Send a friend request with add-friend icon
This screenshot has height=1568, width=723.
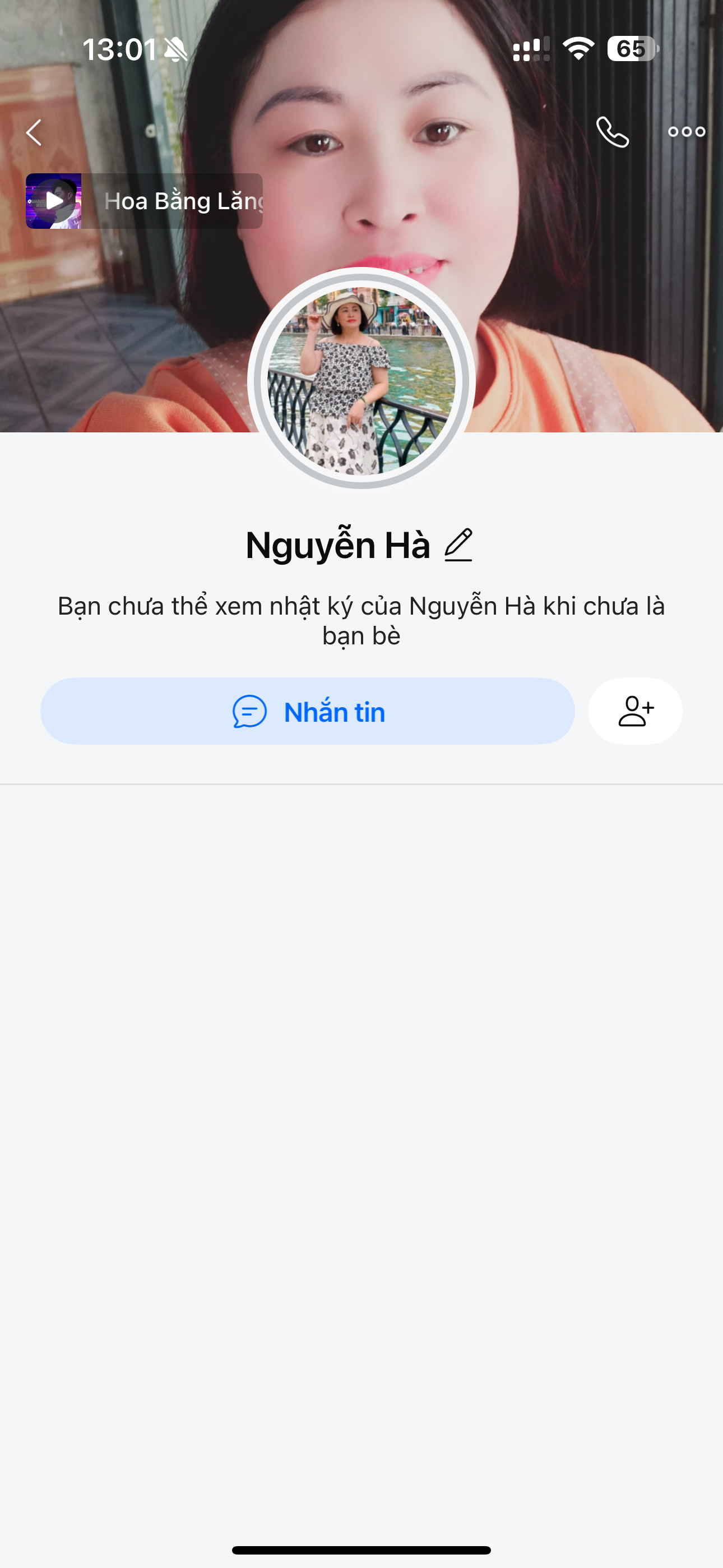pos(636,711)
